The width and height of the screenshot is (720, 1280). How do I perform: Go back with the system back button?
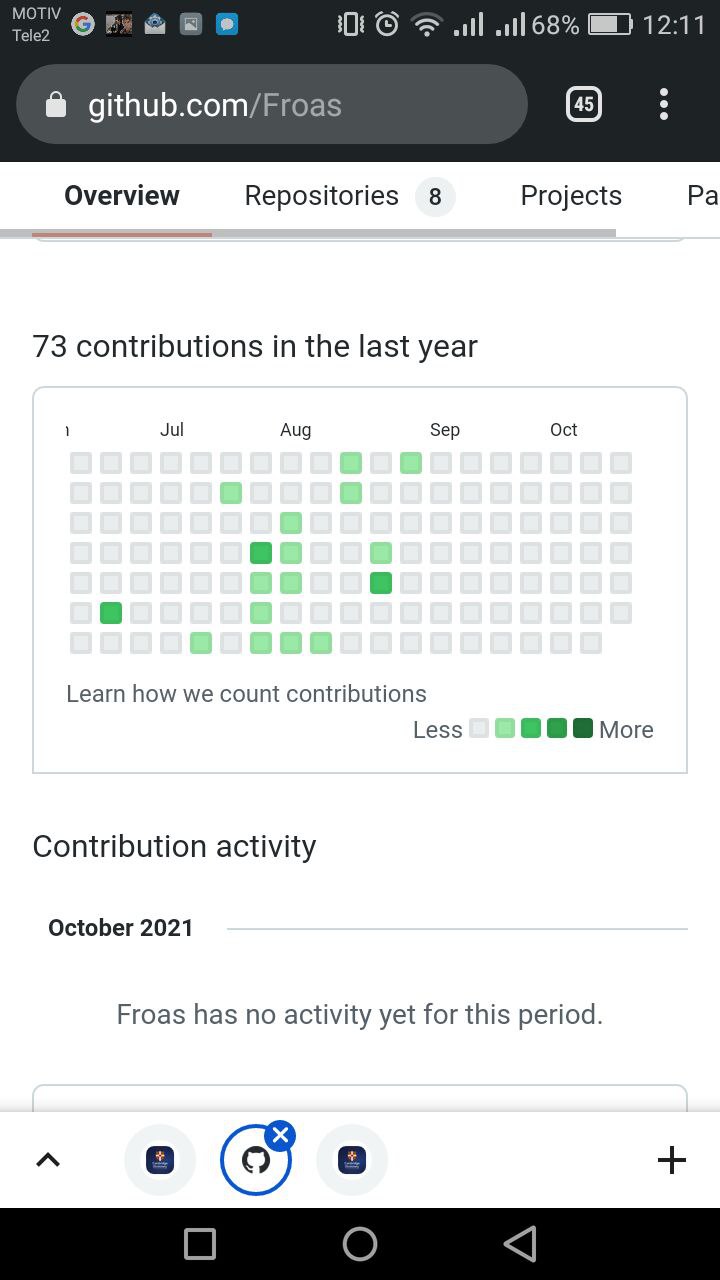pyautogui.click(x=520, y=1244)
